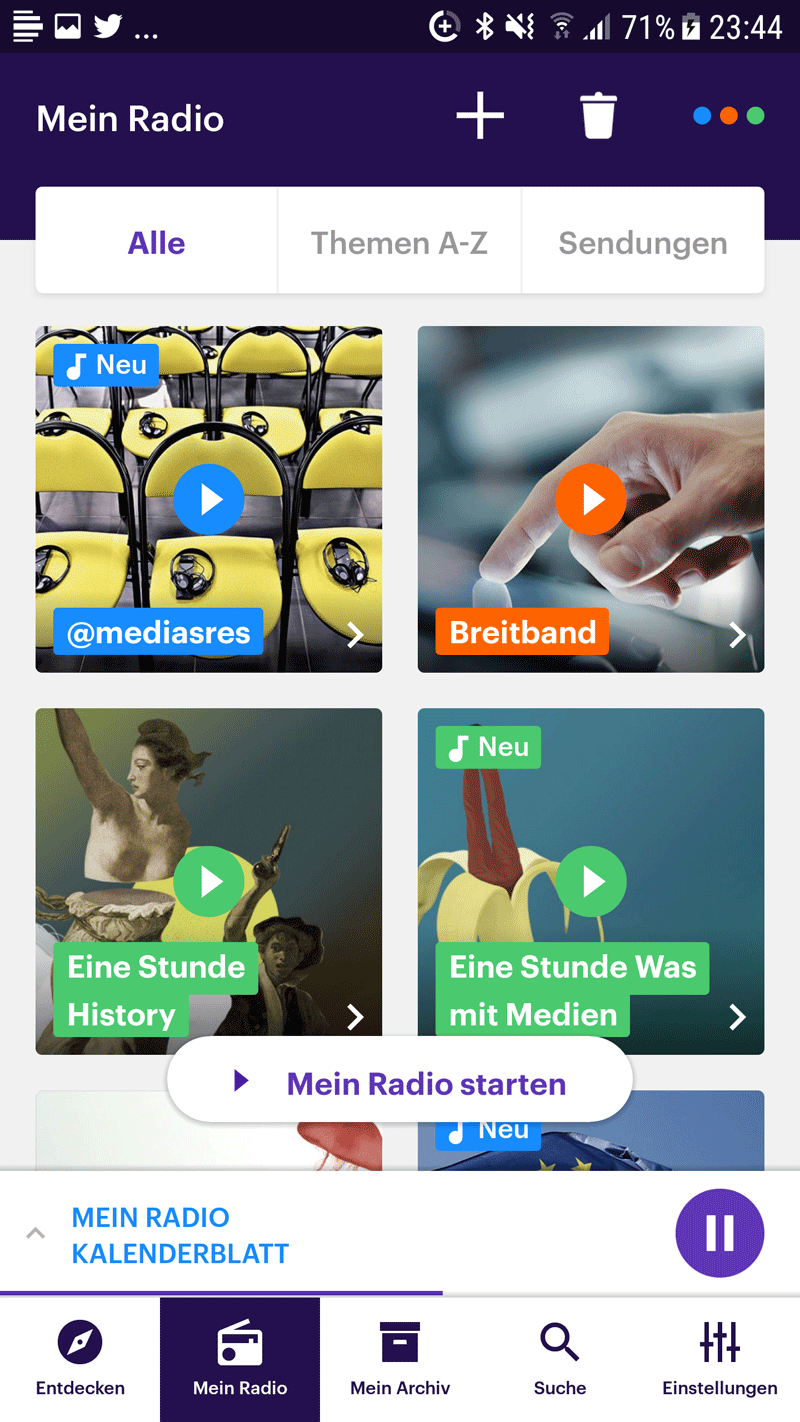Start Mein Radio playback
Image resolution: width=800 pixels, height=1422 pixels.
[400, 1083]
